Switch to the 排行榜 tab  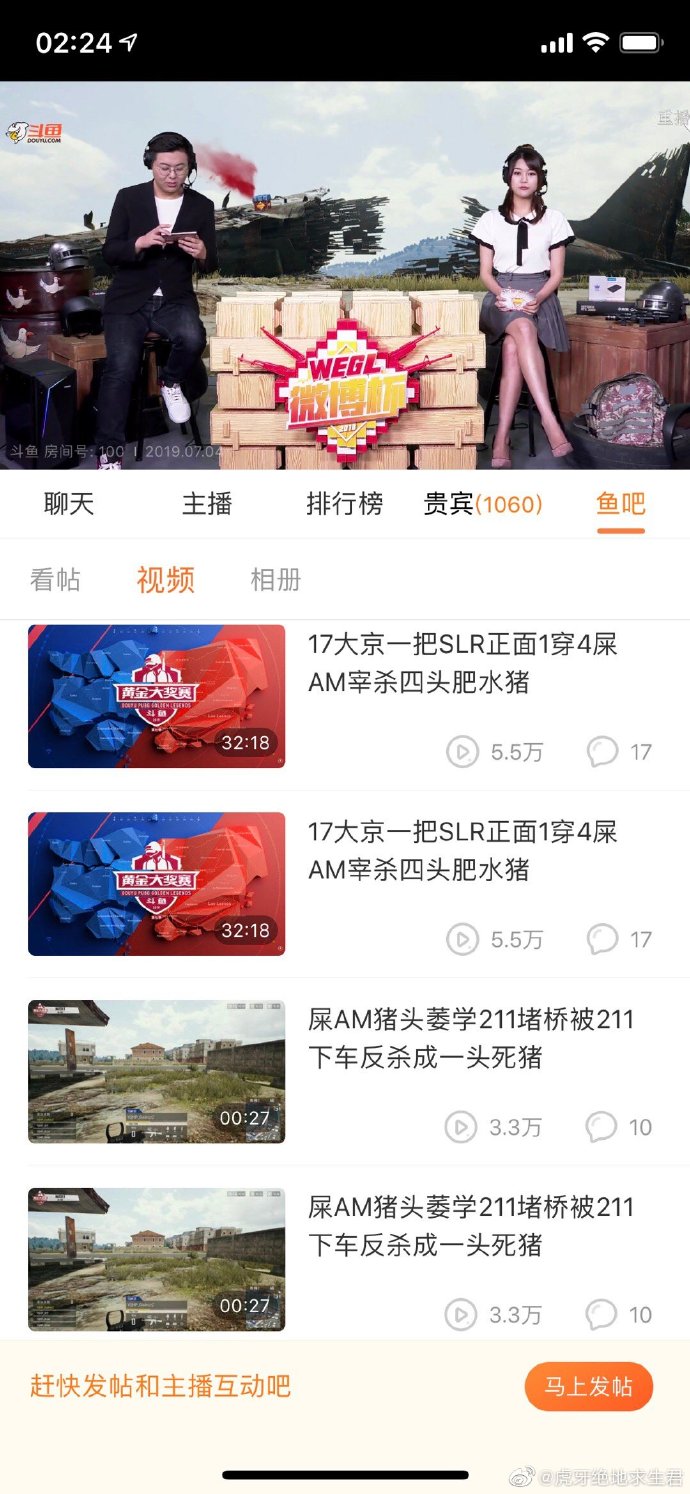point(345,504)
